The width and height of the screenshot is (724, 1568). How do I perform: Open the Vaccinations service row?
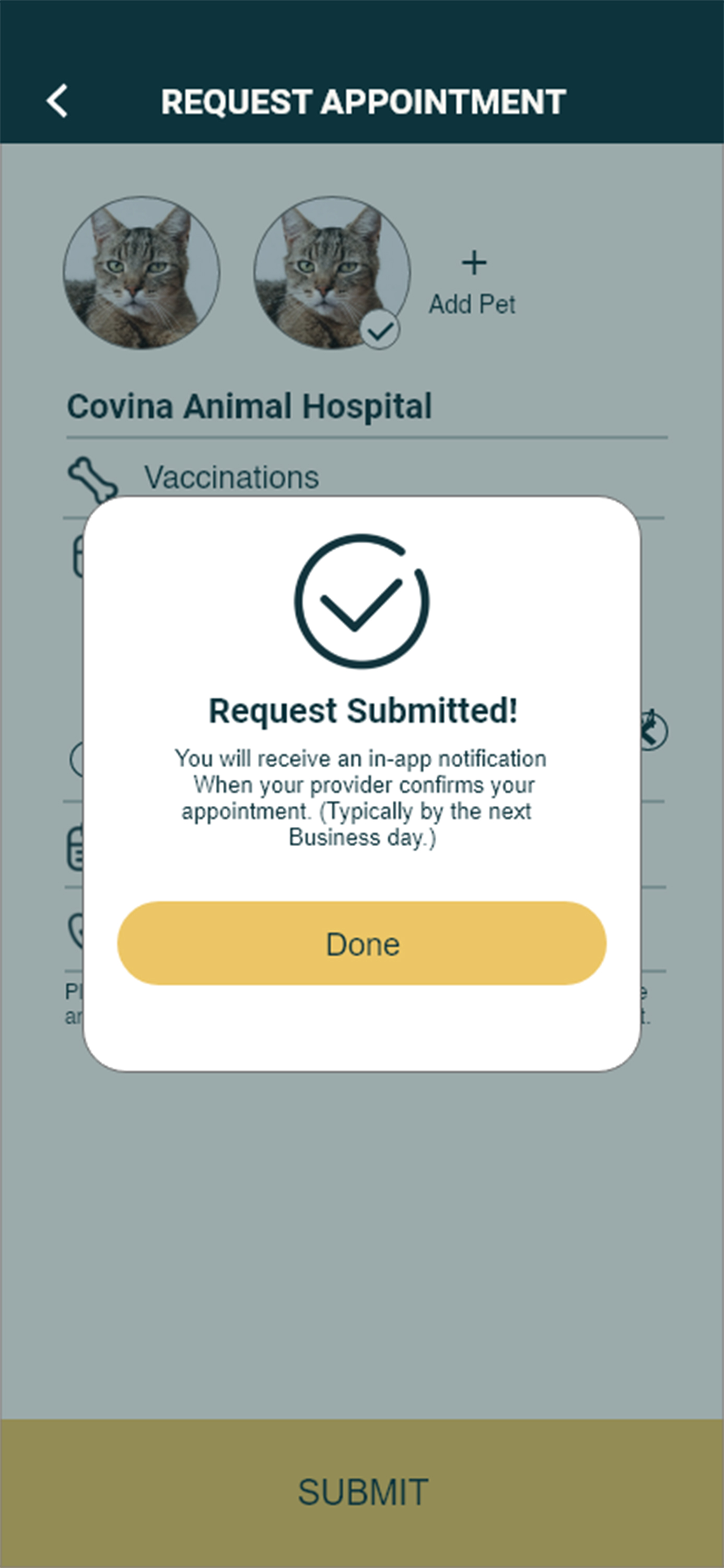point(231,477)
